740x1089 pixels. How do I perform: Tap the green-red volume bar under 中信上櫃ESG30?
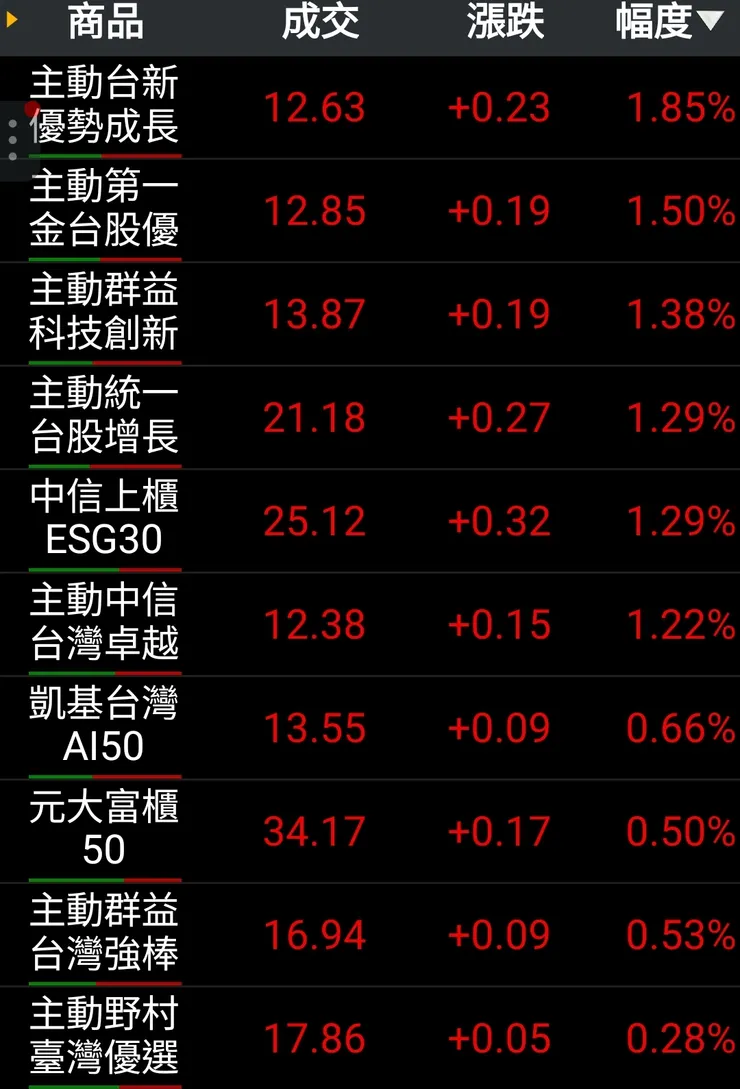pyautogui.click(x=105, y=570)
